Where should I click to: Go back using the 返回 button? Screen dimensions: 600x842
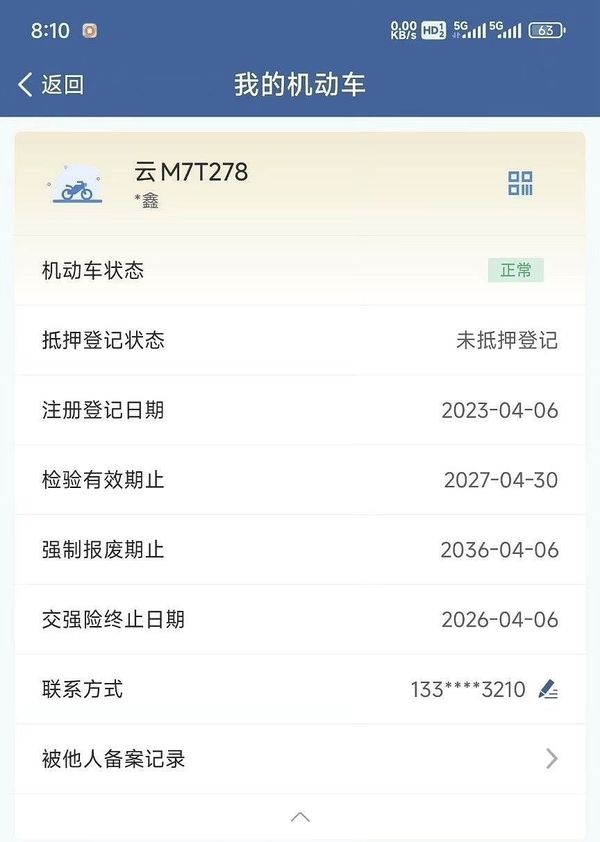click(x=50, y=85)
